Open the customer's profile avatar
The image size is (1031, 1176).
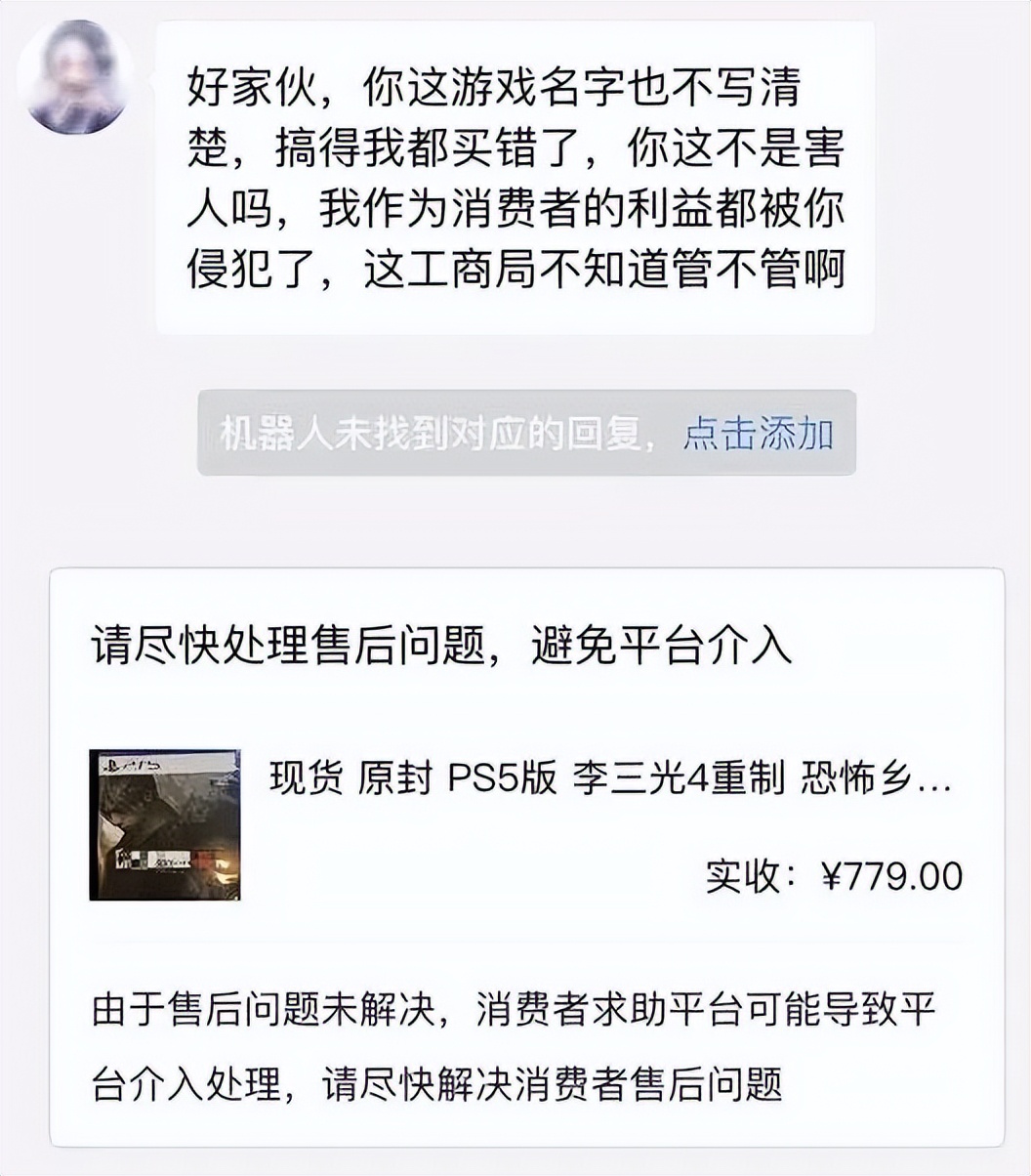[x=76, y=78]
